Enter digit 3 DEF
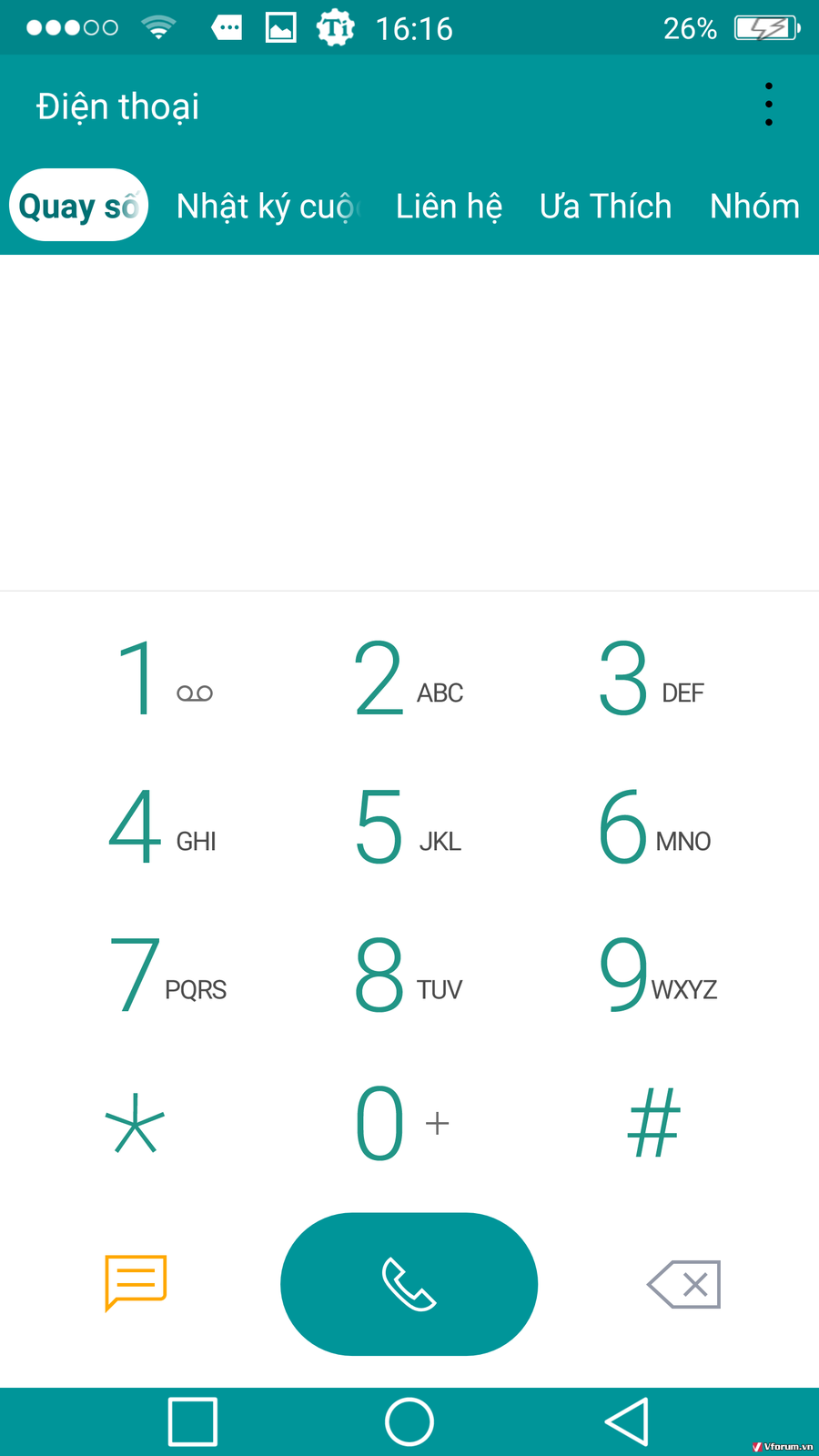This screenshot has height=1456, width=819. (x=651, y=679)
